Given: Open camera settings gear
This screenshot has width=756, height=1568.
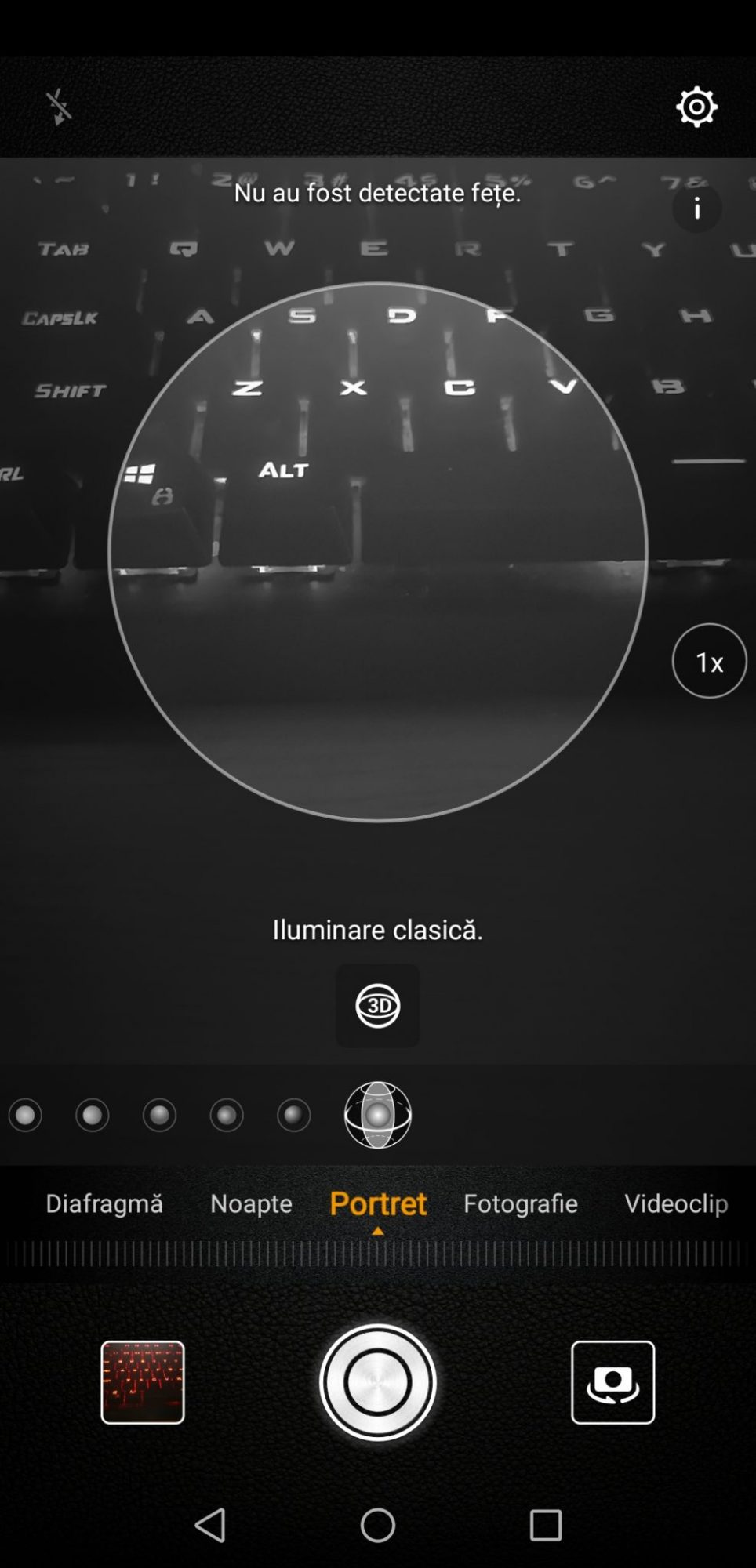Looking at the screenshot, I should coord(696,107).
